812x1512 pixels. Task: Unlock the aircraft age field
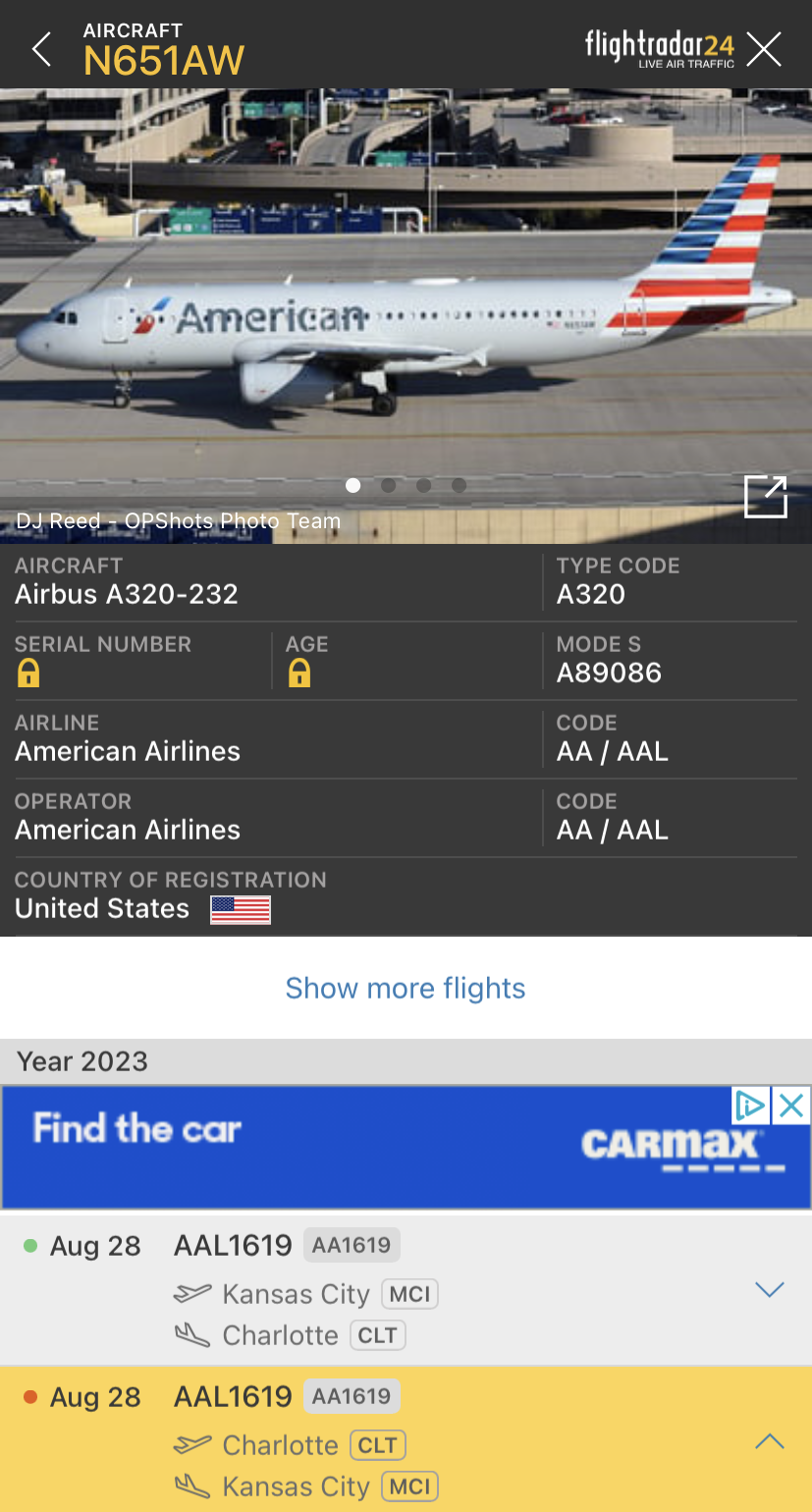(299, 674)
